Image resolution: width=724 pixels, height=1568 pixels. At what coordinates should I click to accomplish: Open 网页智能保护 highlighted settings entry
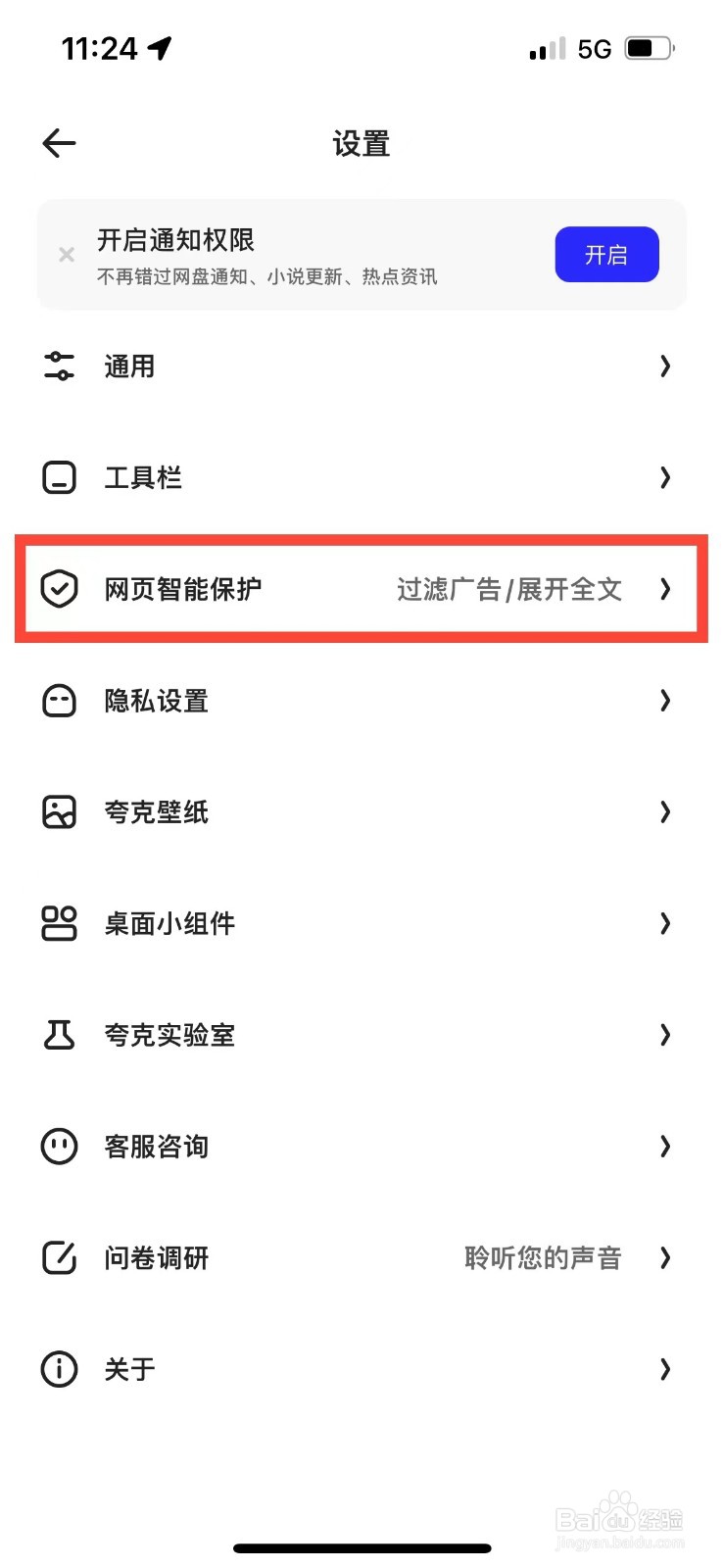tap(362, 589)
